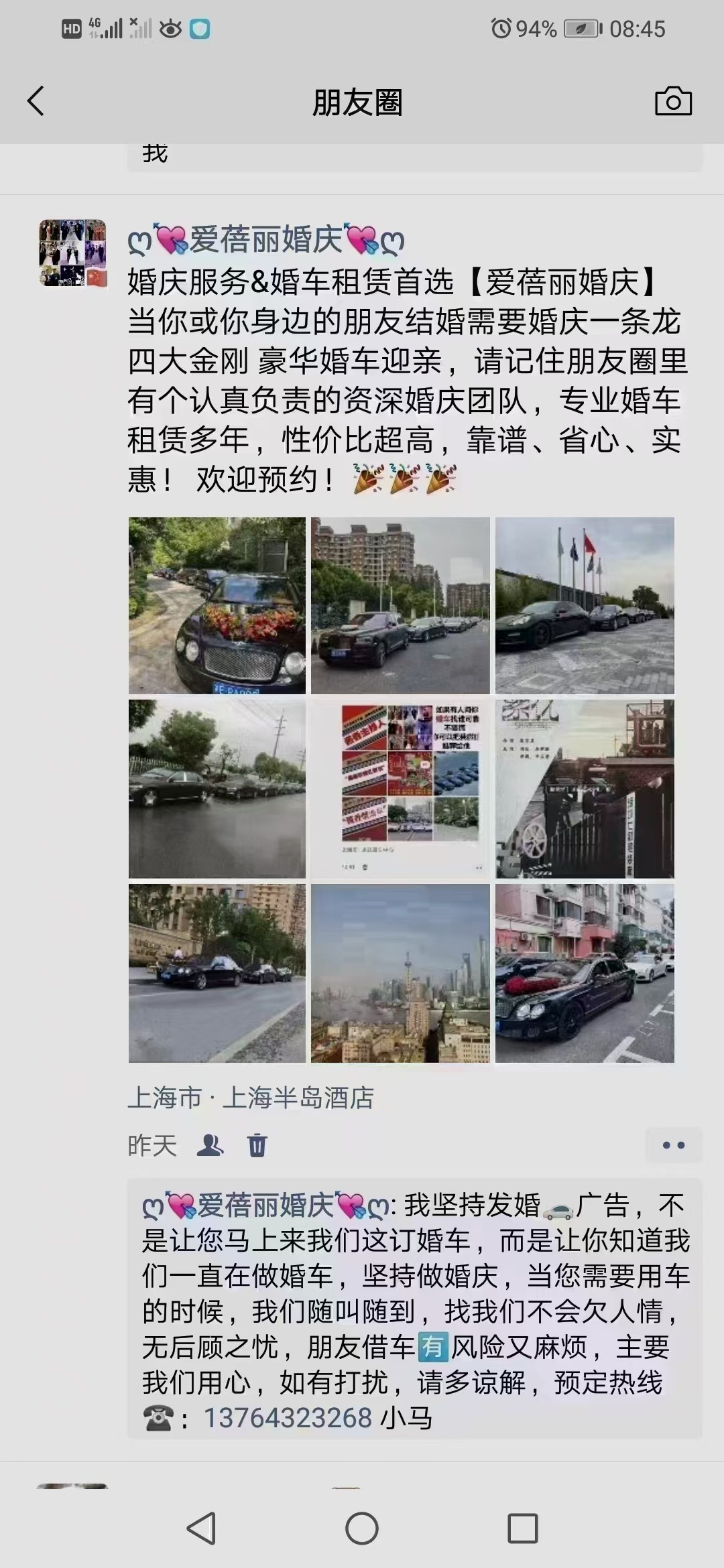Open the 爱蓓丽婚庆 poster name link
Image resolution: width=724 pixels, height=1568 pixels.
(265, 240)
